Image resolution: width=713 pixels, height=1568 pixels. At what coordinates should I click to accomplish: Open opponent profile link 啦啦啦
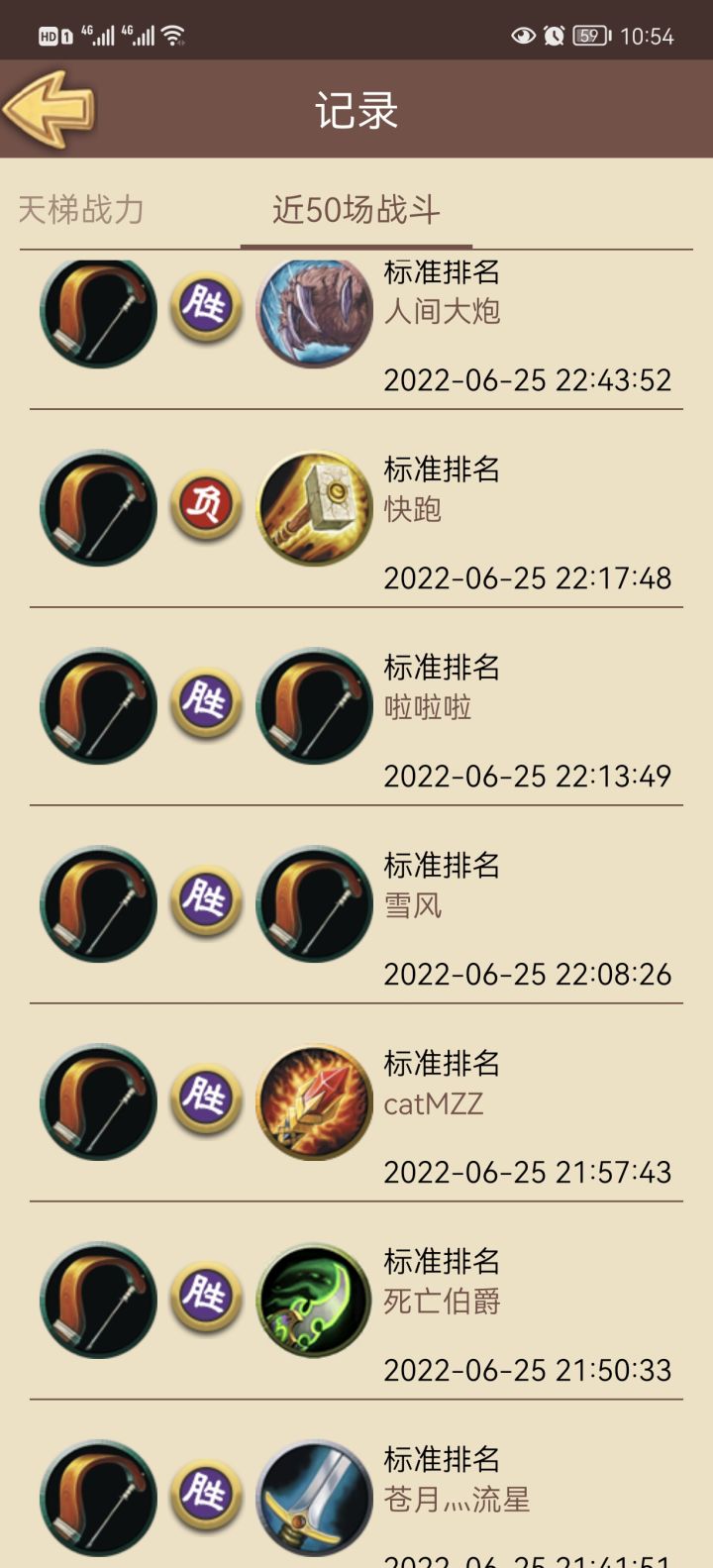tap(426, 707)
